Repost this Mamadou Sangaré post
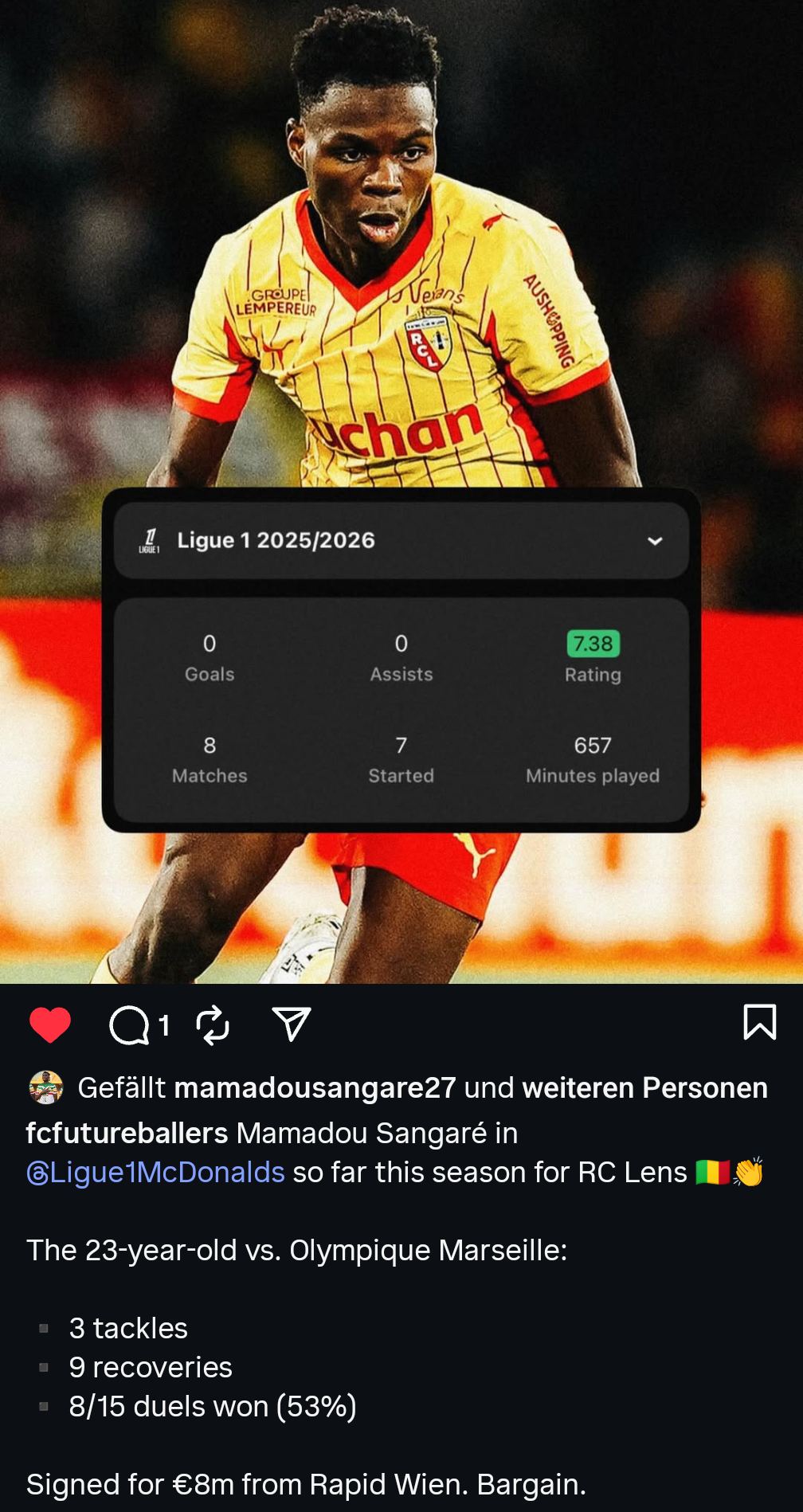Image resolution: width=803 pixels, height=1512 pixels. tap(213, 1024)
